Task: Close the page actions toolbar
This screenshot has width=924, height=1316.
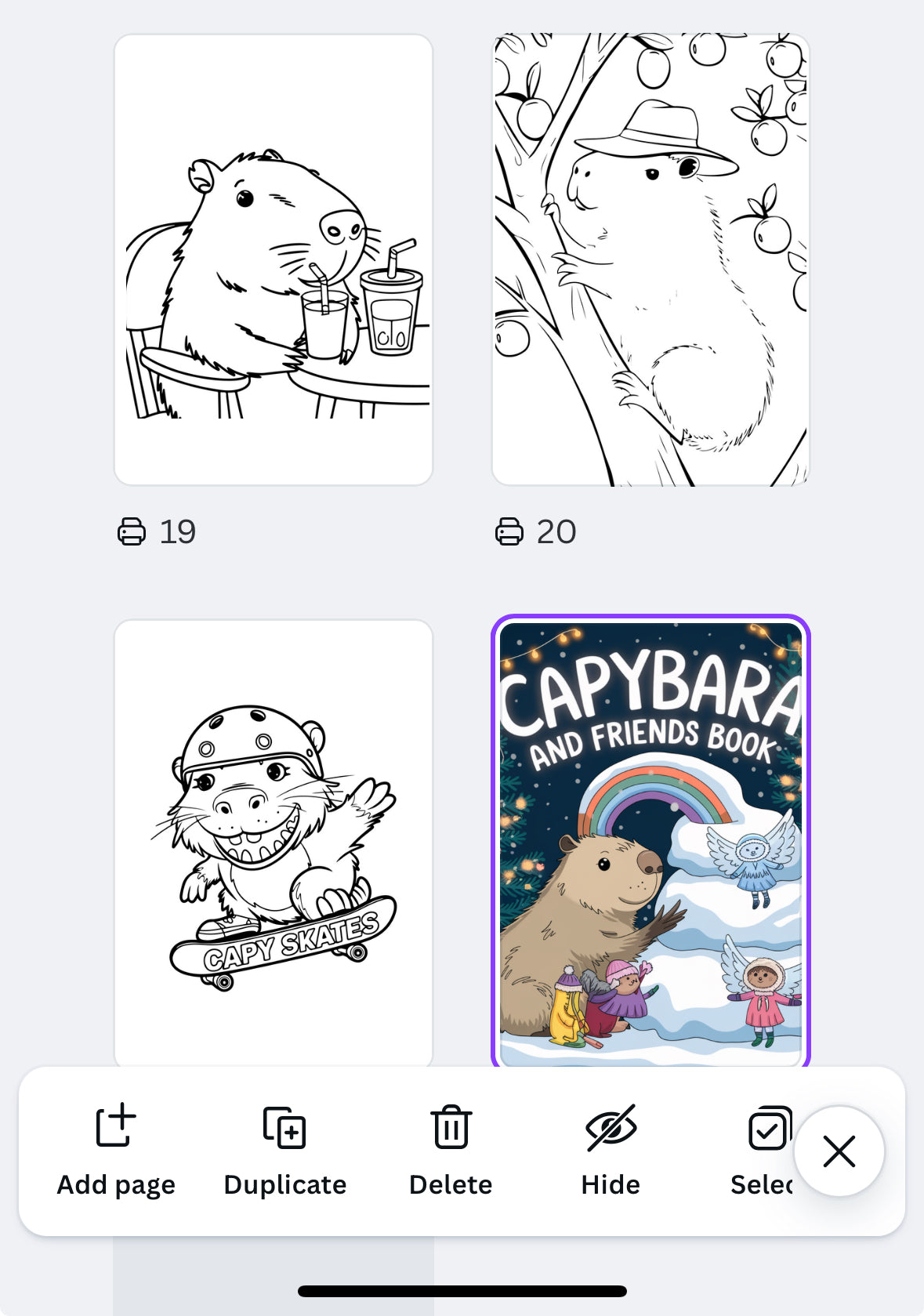Action: [x=839, y=1151]
